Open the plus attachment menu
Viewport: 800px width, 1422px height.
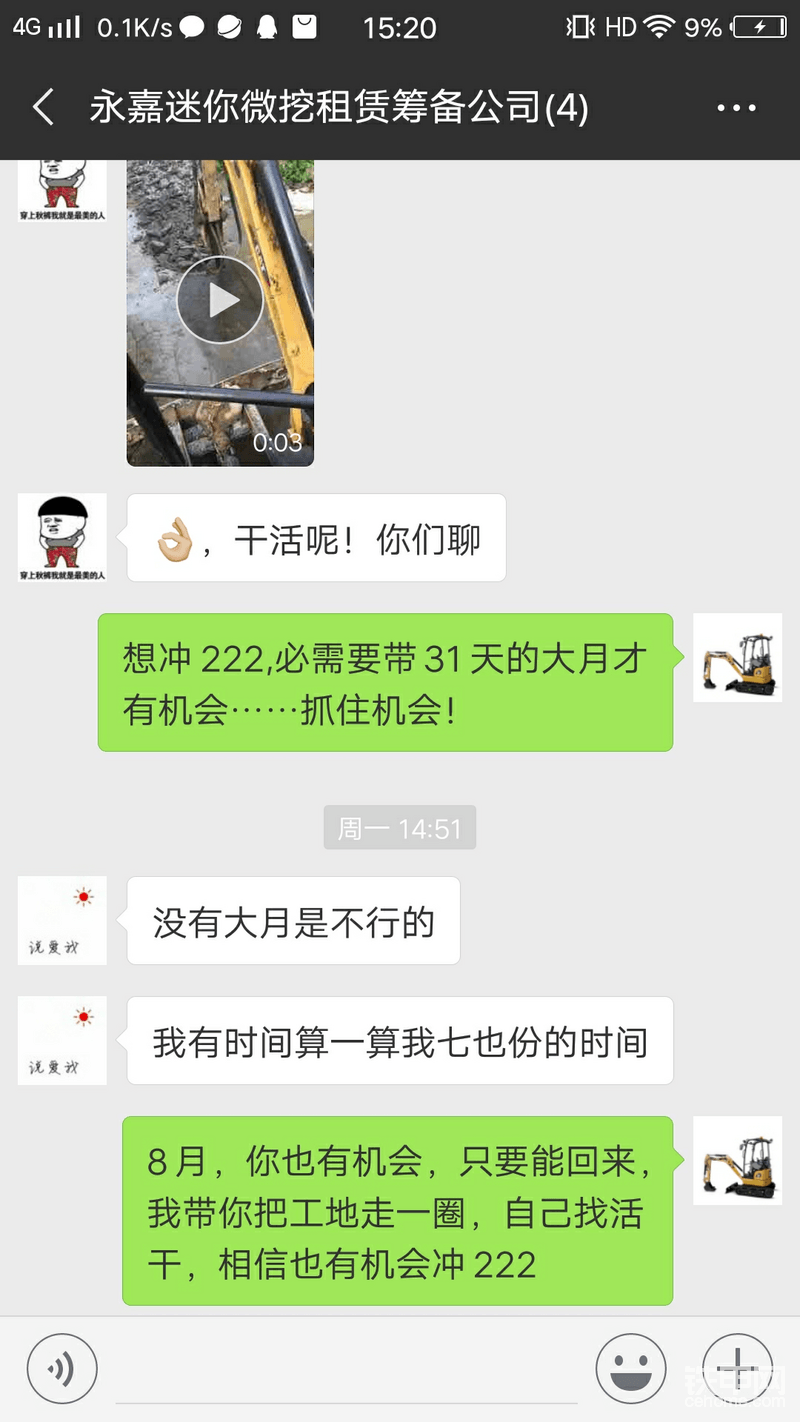[x=737, y=1367]
